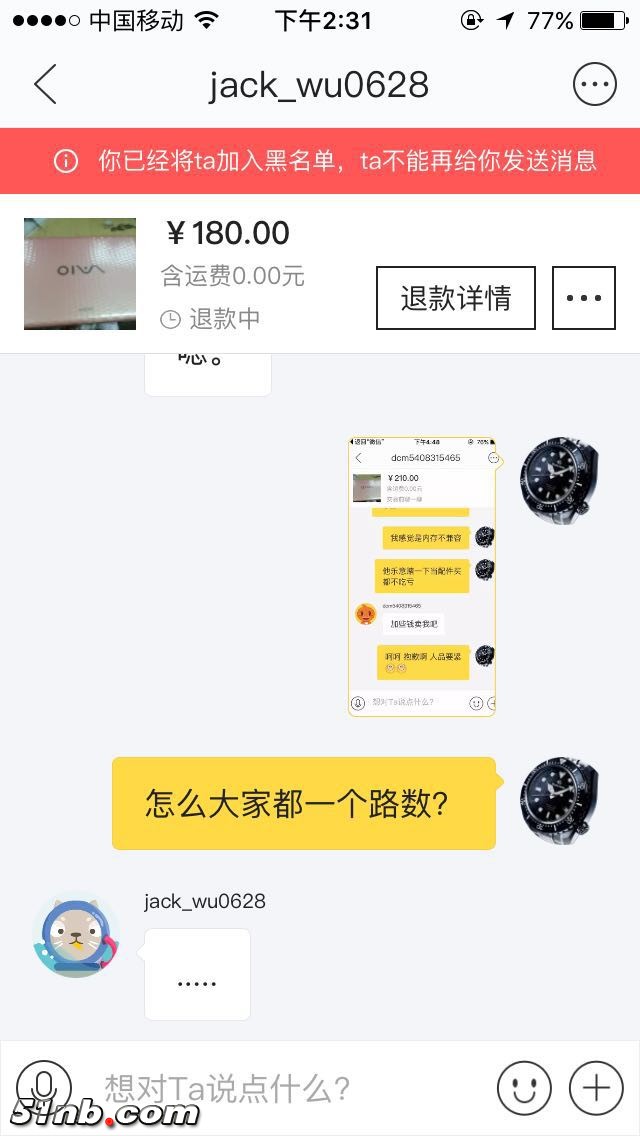The width and height of the screenshot is (640, 1136).
Task: Open the chat overflow menu in the header
Action: (x=594, y=85)
